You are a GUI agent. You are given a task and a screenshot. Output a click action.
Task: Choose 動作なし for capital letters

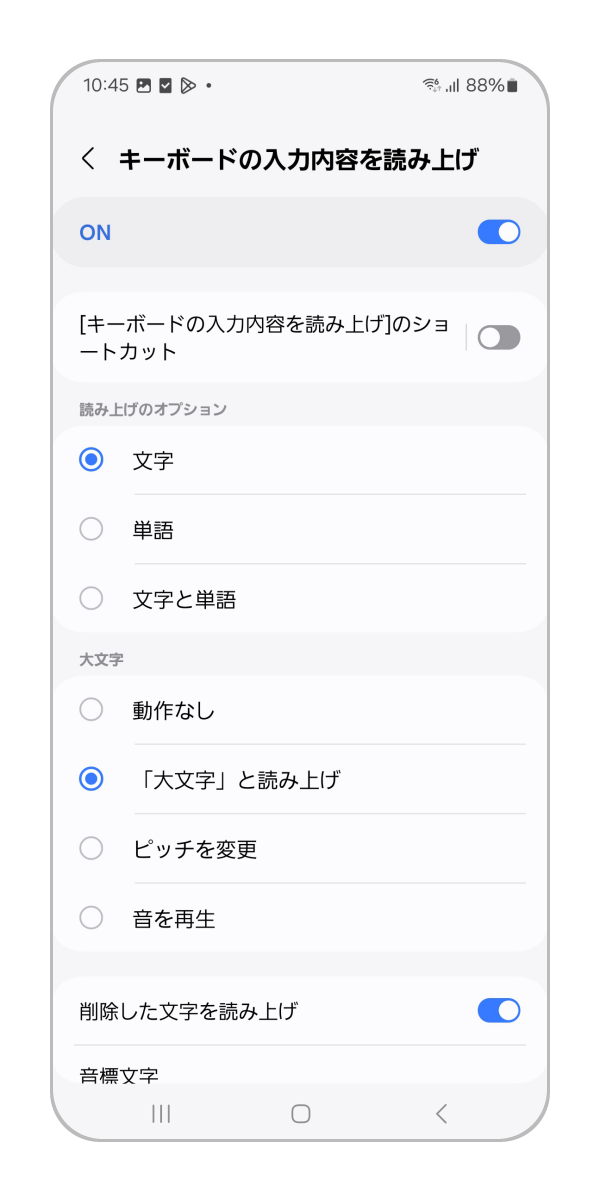click(91, 710)
